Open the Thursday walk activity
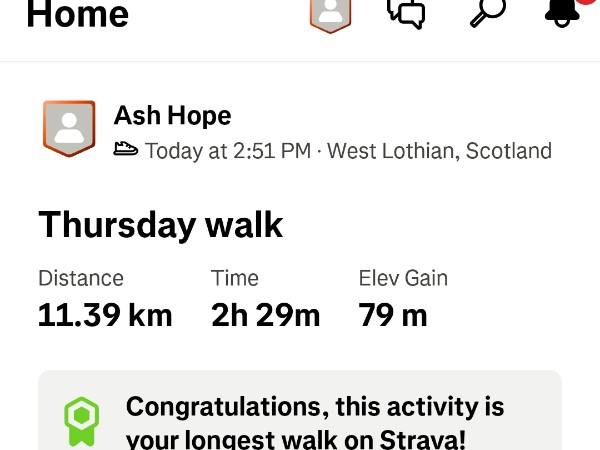600x450 pixels. click(160, 225)
